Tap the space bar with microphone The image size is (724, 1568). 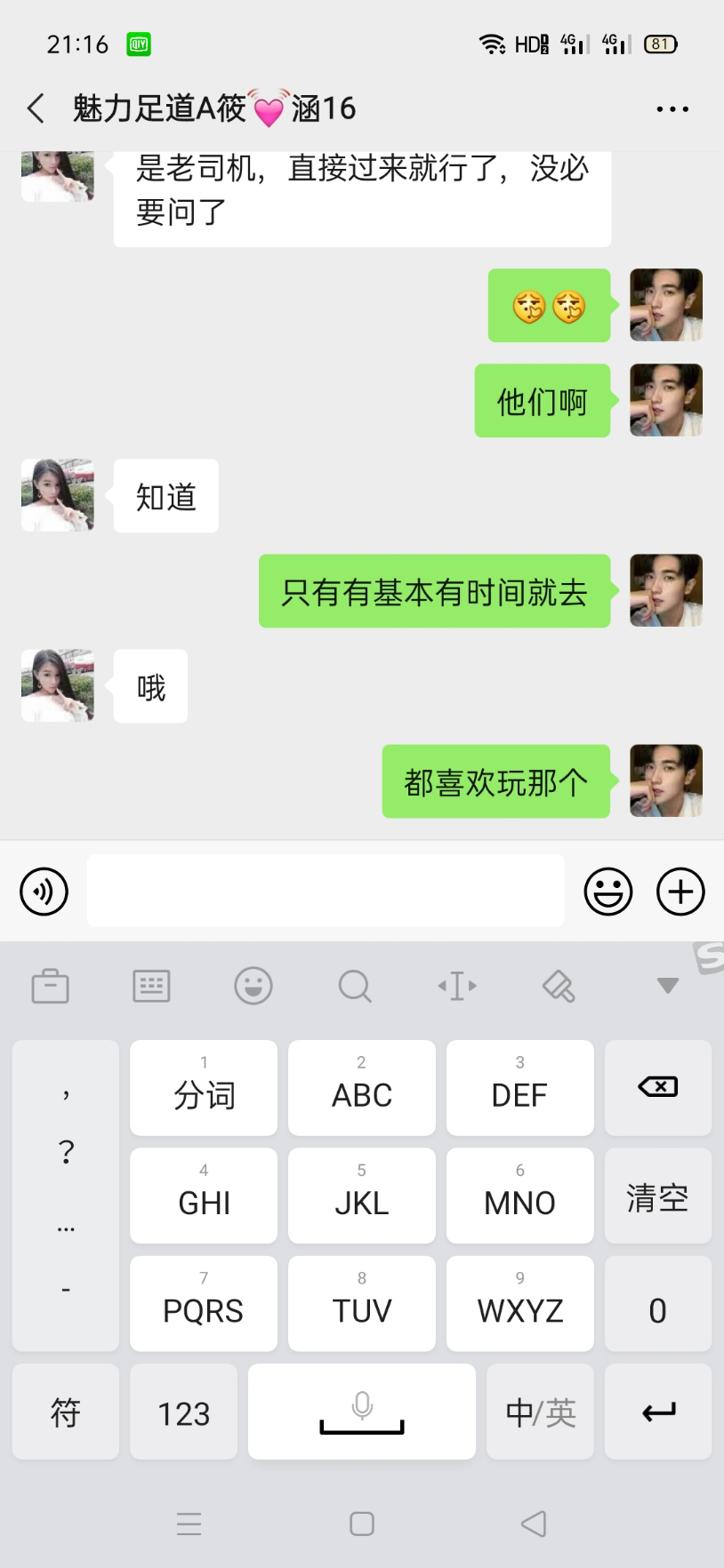(x=362, y=1412)
